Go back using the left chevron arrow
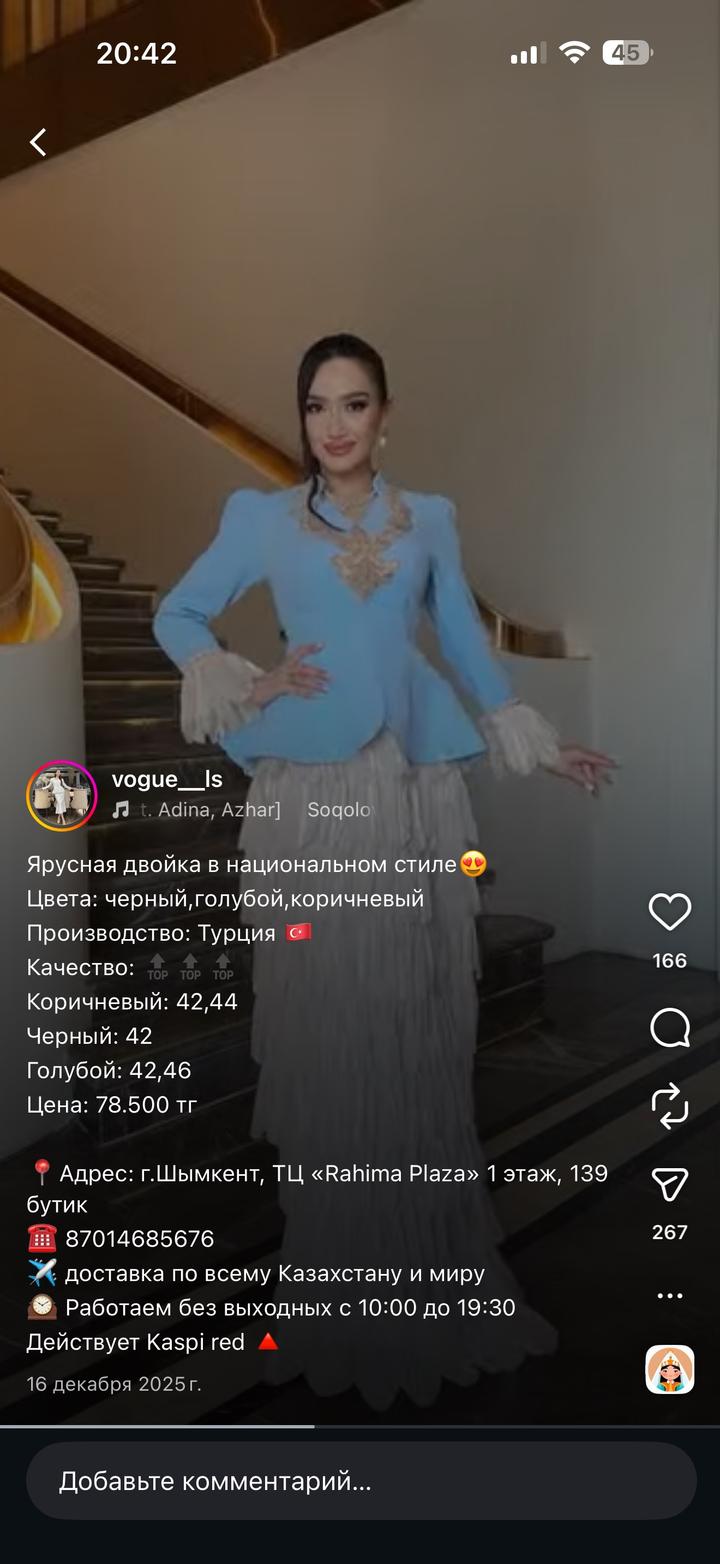The image size is (720, 1564). pos(37,141)
